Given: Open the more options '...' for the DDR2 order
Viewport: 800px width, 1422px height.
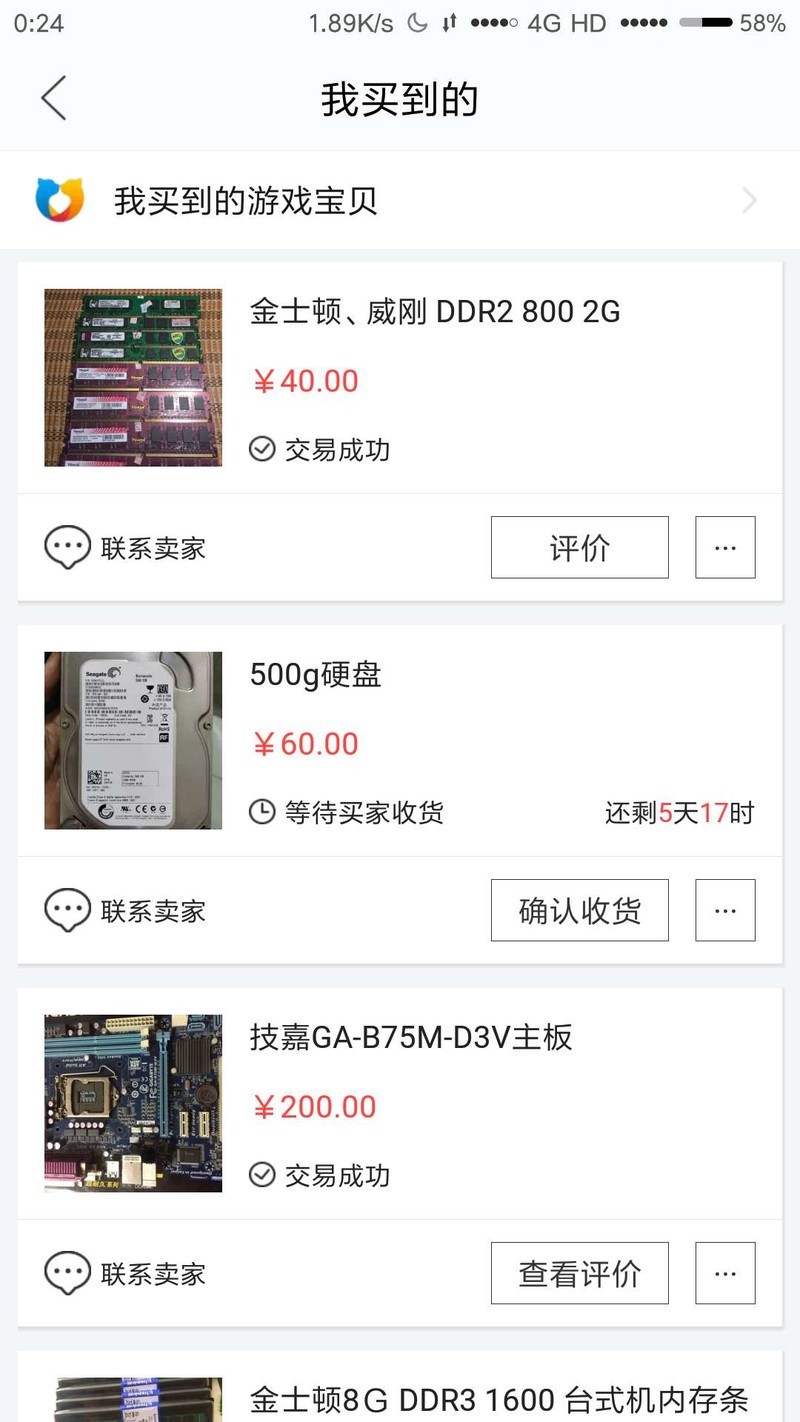Looking at the screenshot, I should click(x=725, y=547).
